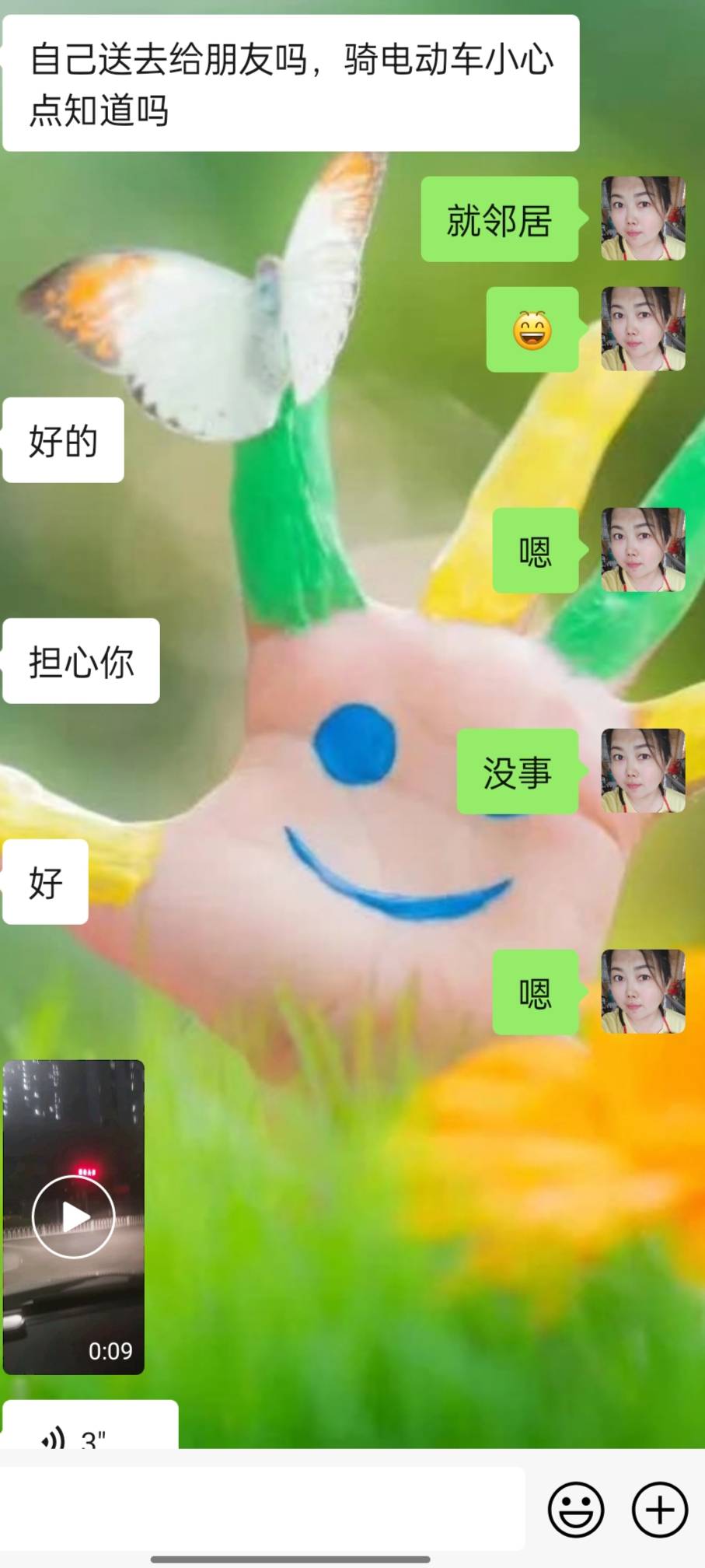The image size is (705, 1568).
Task: Tap the 好的 white message bubble
Action: [63, 440]
